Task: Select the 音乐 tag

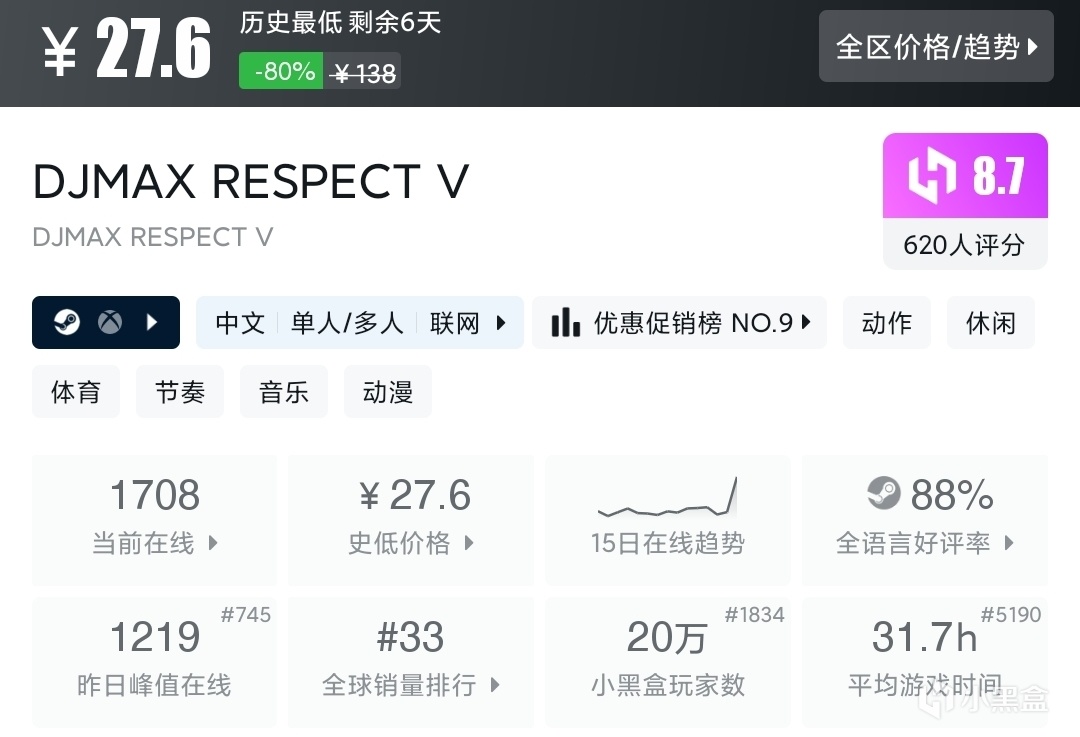Action: coord(284,391)
